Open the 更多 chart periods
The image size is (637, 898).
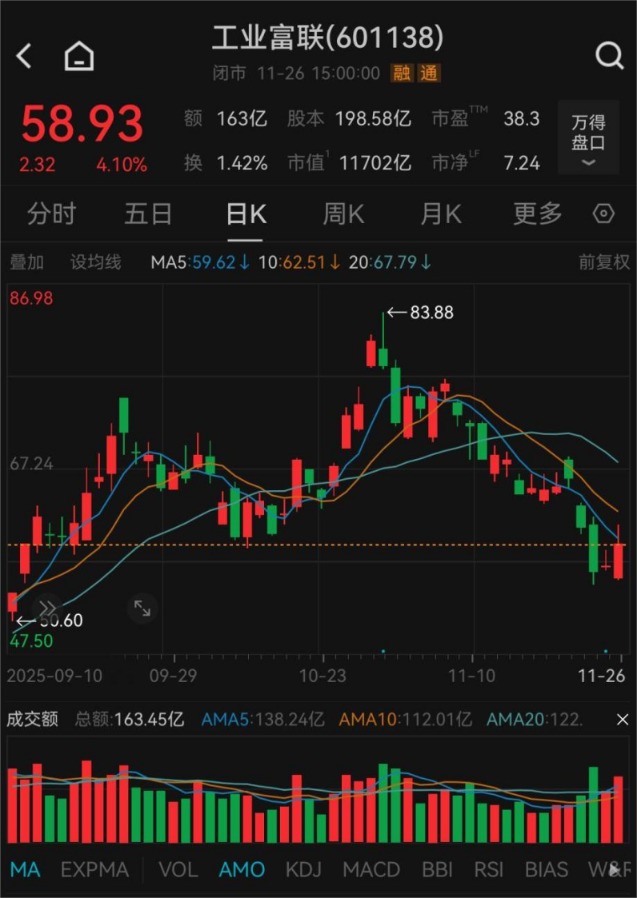tap(537, 213)
